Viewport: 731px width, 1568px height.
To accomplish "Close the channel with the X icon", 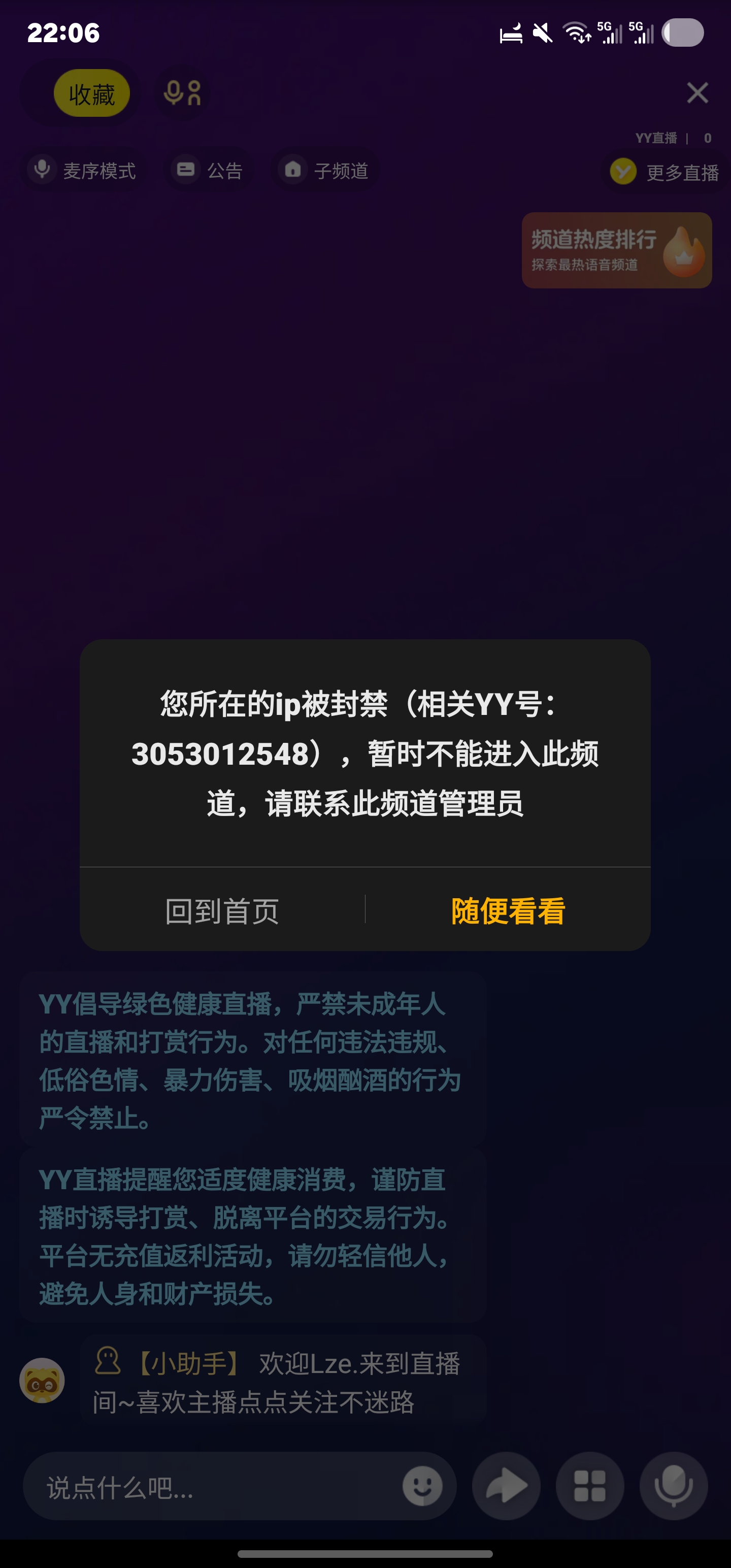I will [697, 93].
